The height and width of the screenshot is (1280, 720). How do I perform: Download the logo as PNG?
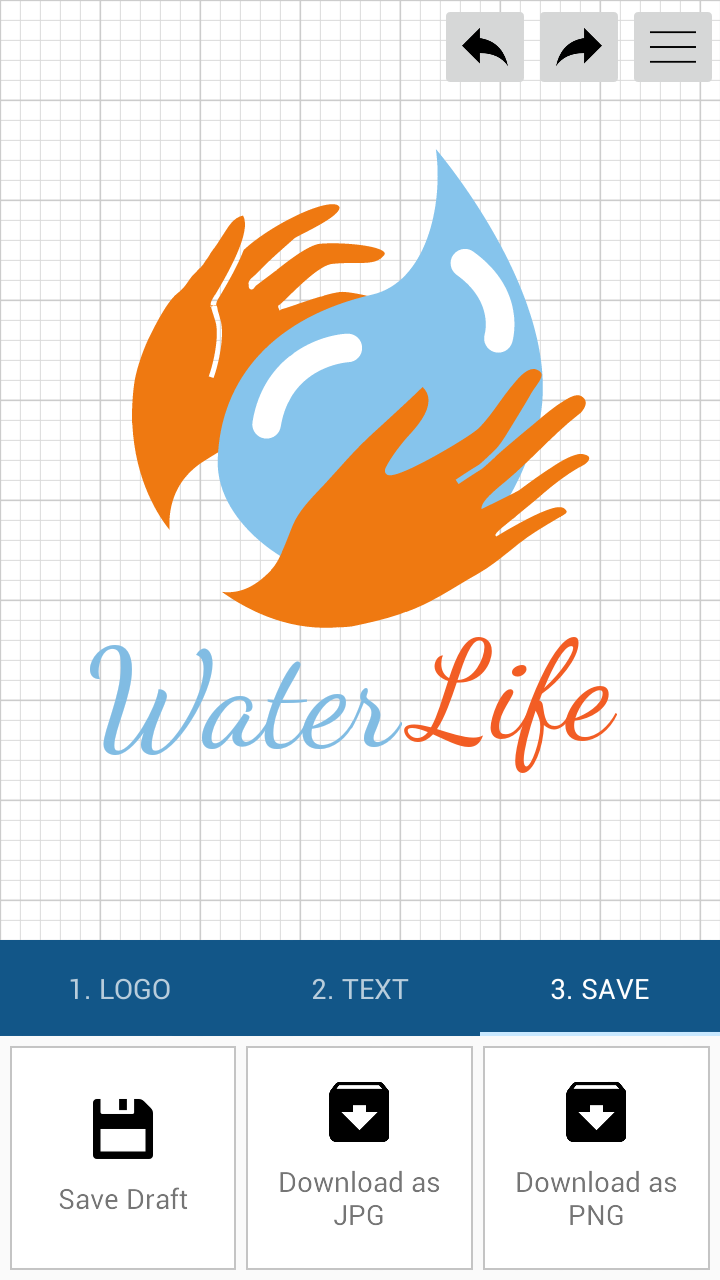point(596,1157)
